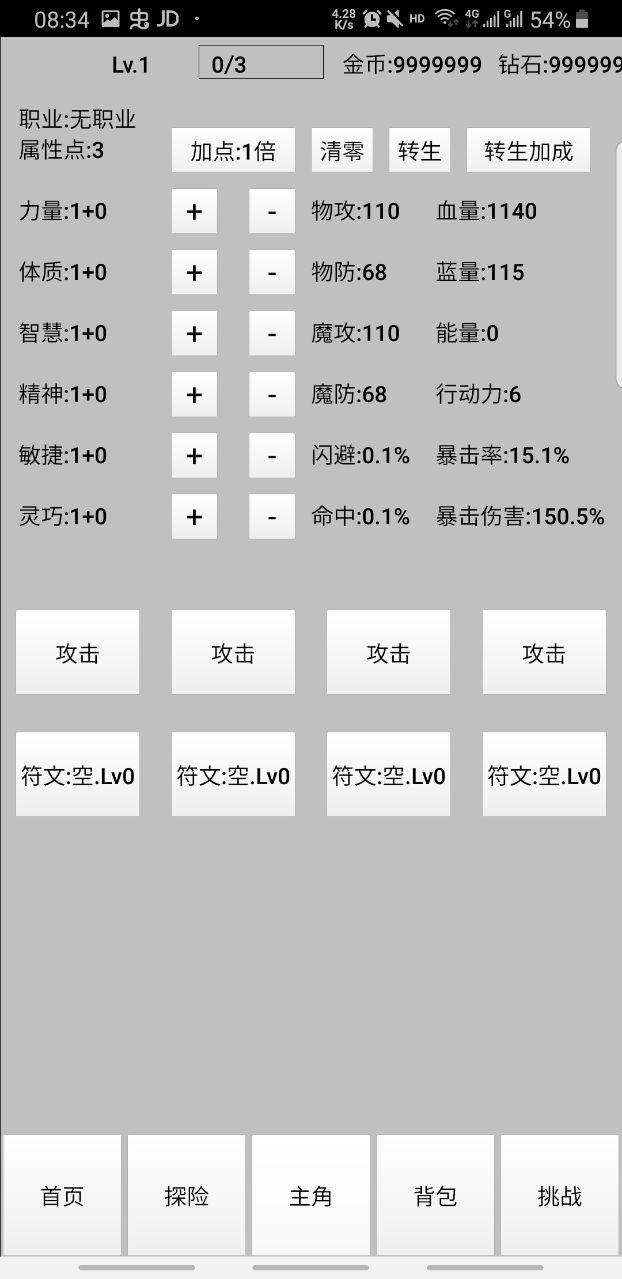Image resolution: width=622 pixels, height=1279 pixels.
Task: Tap the 转生 rebirth button
Action: coord(419,151)
